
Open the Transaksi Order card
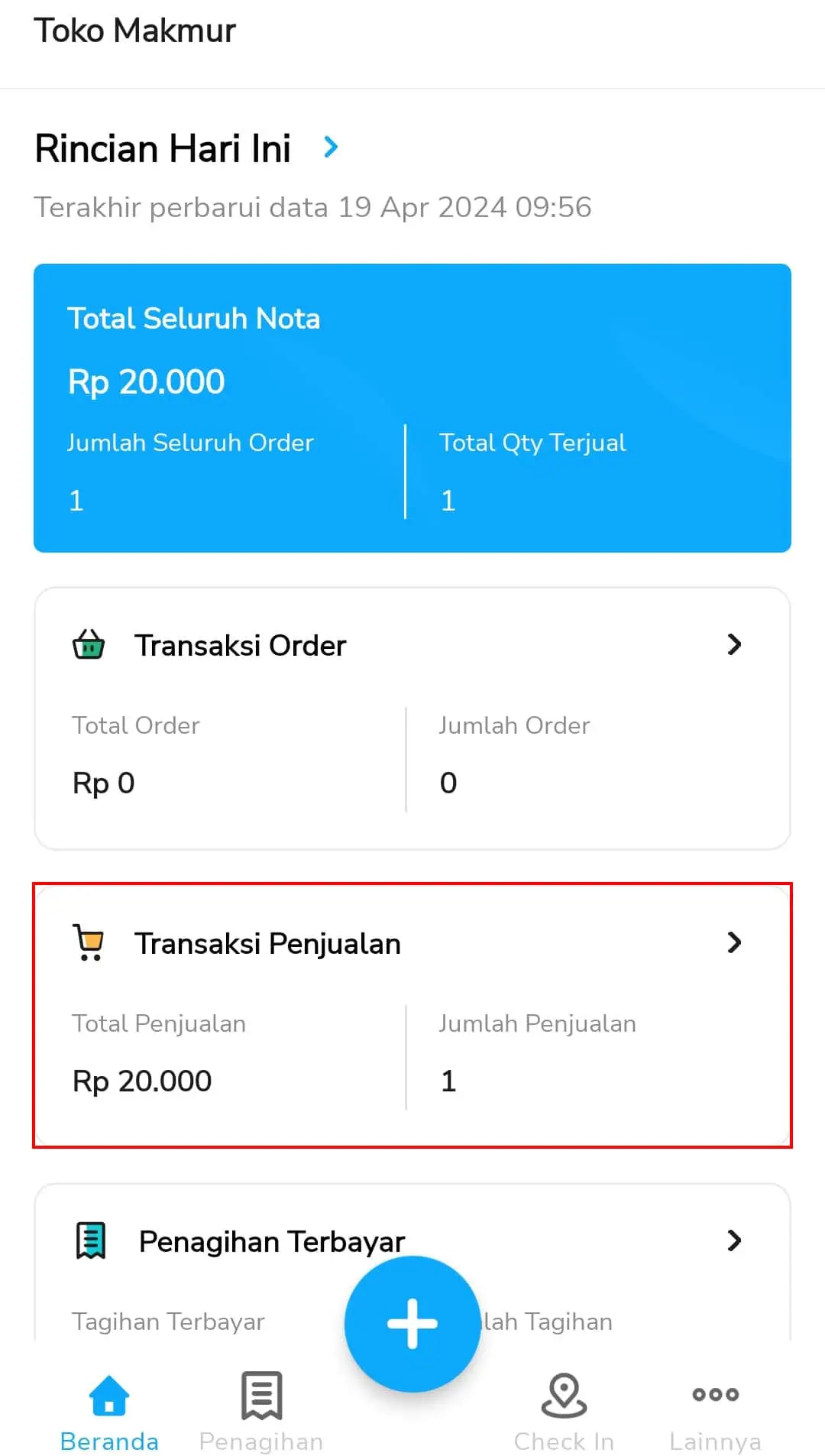point(412,718)
